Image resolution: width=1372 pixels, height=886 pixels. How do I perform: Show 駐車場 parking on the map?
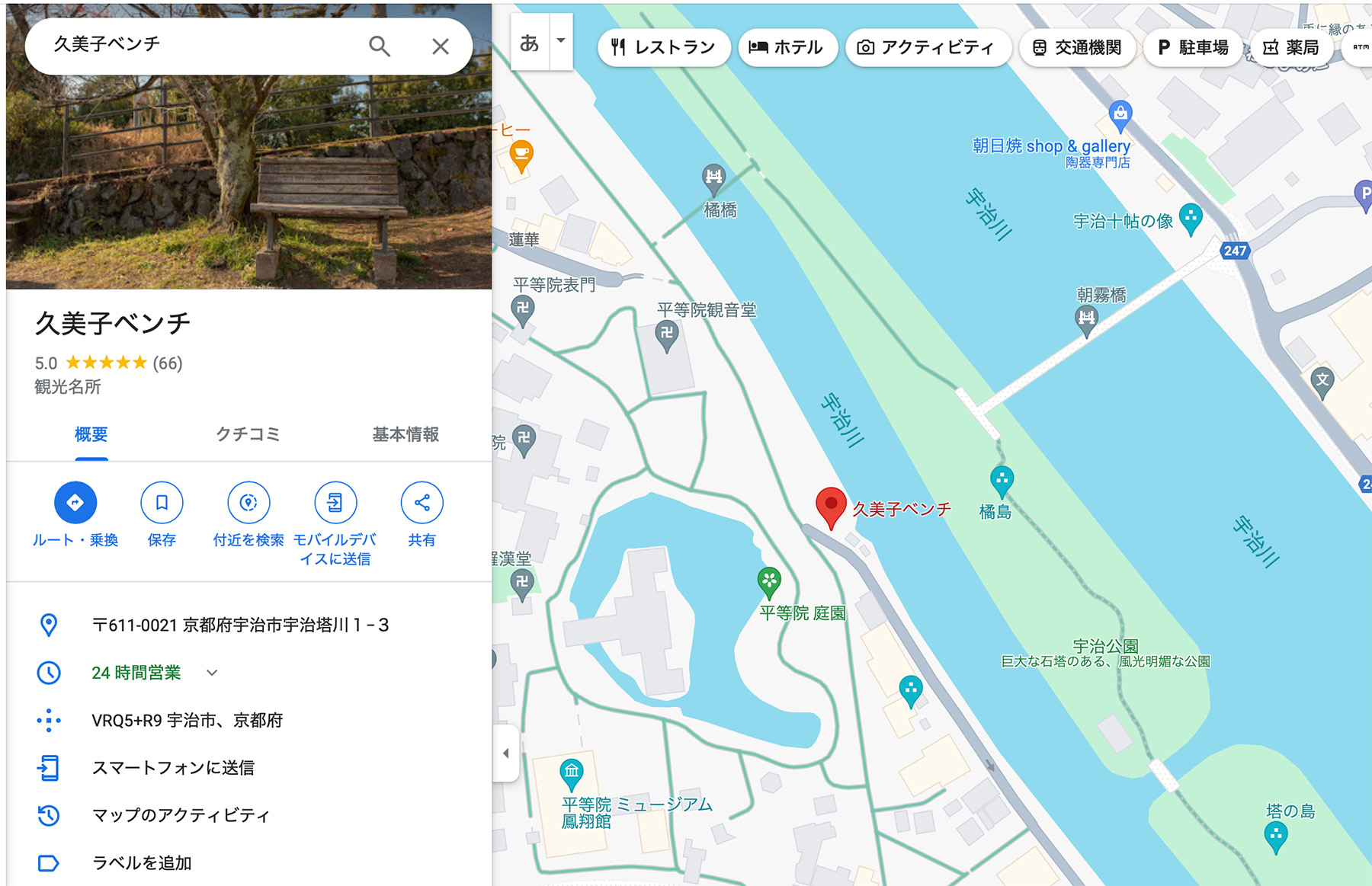pos(1193,47)
